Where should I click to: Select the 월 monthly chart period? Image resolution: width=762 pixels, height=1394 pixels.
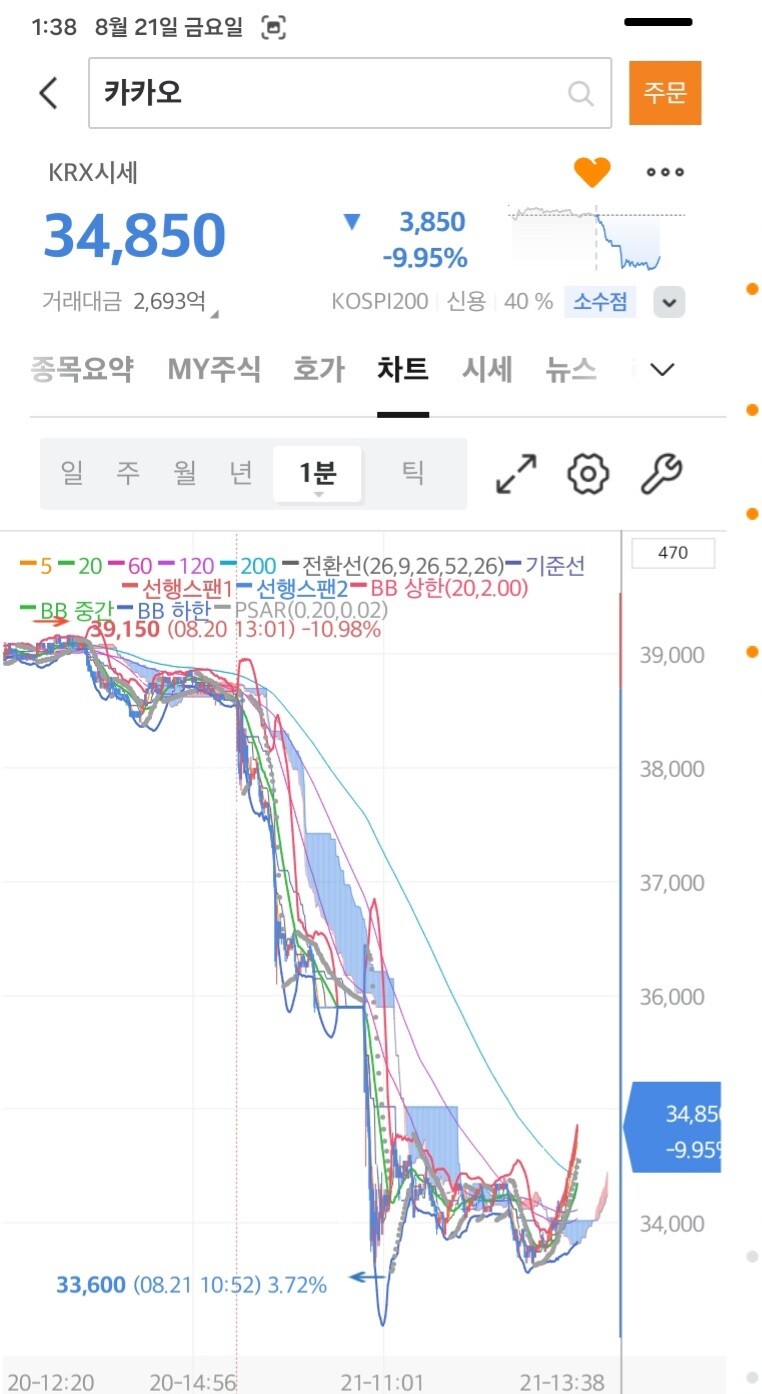click(x=185, y=473)
